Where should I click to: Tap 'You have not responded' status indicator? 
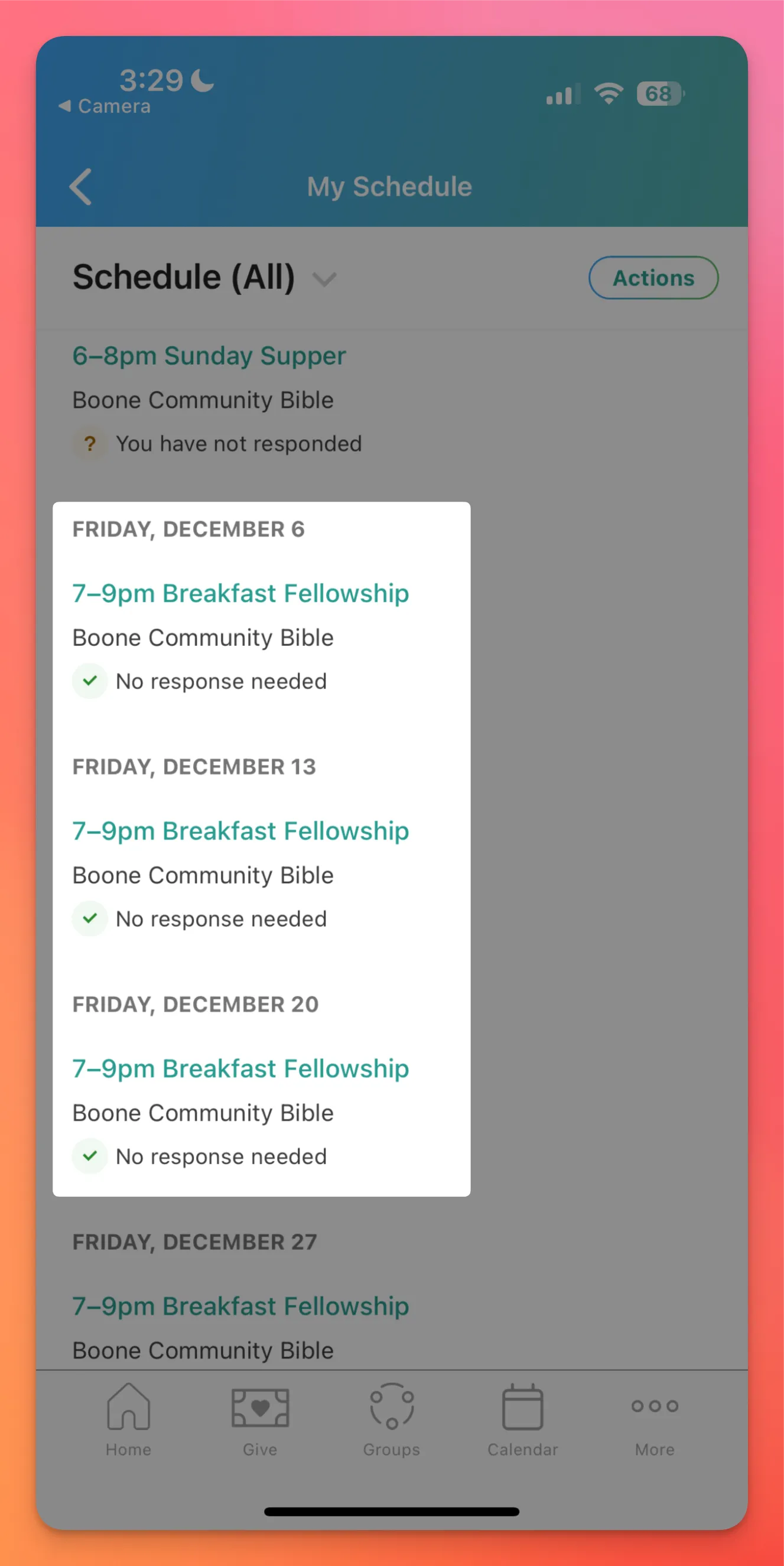pyautogui.click(x=239, y=444)
